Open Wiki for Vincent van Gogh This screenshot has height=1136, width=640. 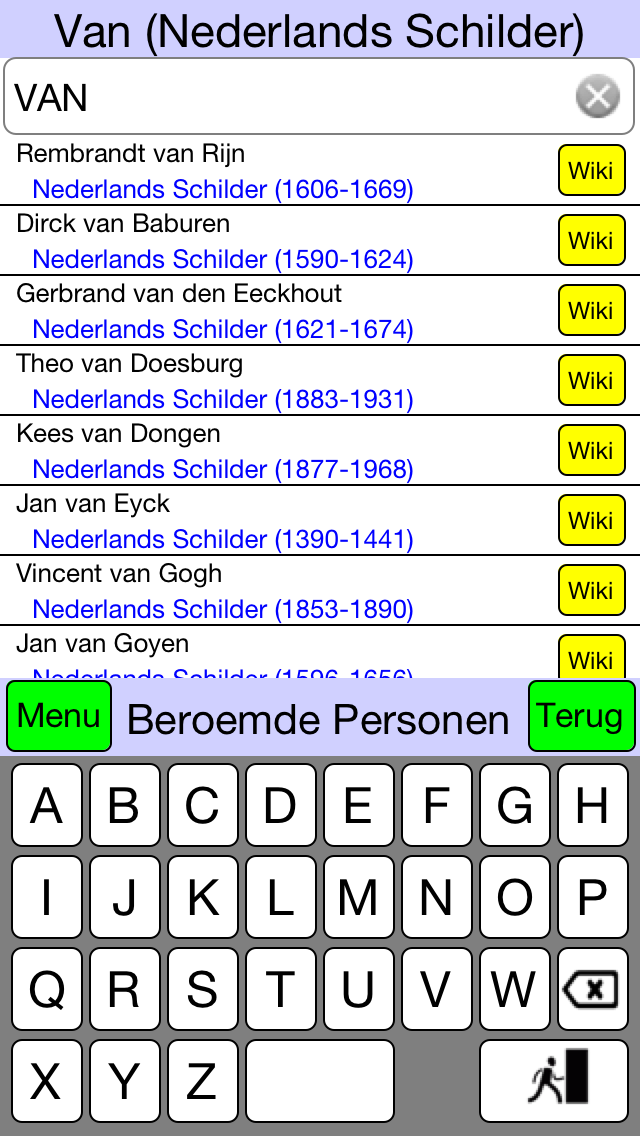(x=591, y=590)
